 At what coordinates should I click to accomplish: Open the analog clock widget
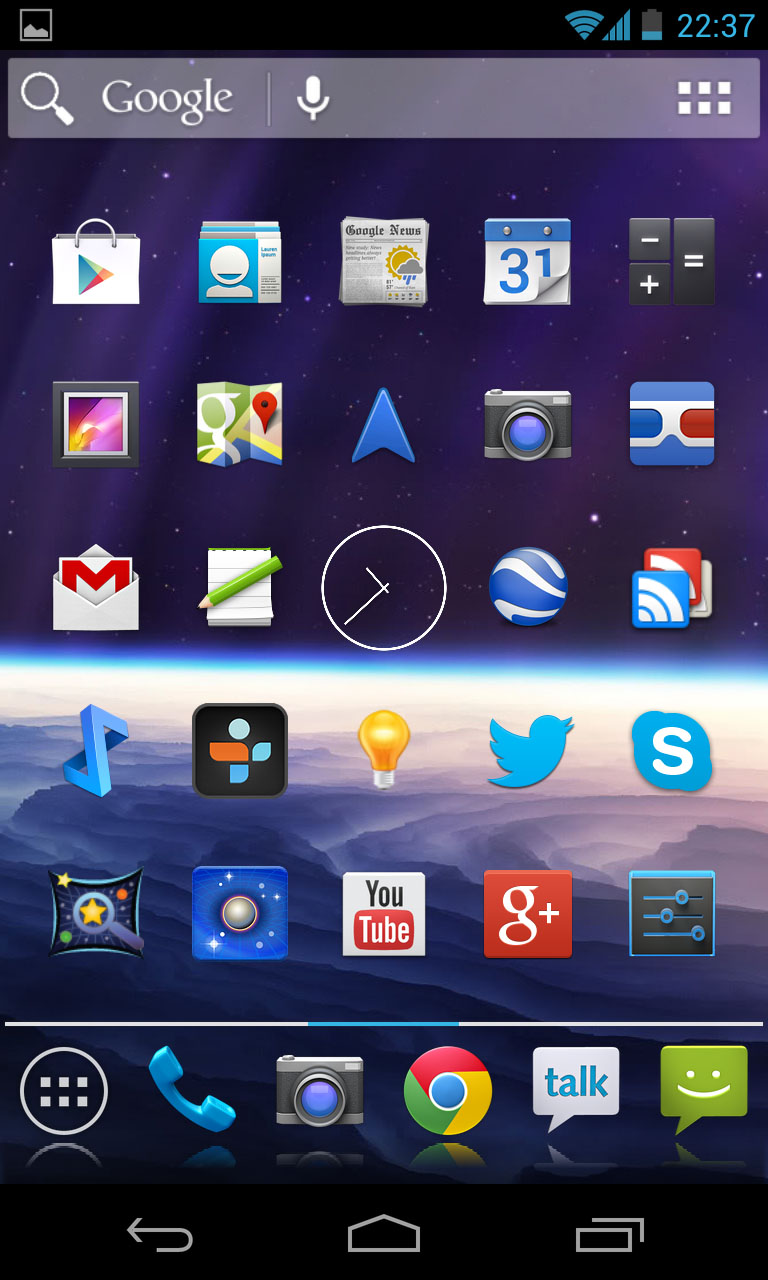[384, 588]
